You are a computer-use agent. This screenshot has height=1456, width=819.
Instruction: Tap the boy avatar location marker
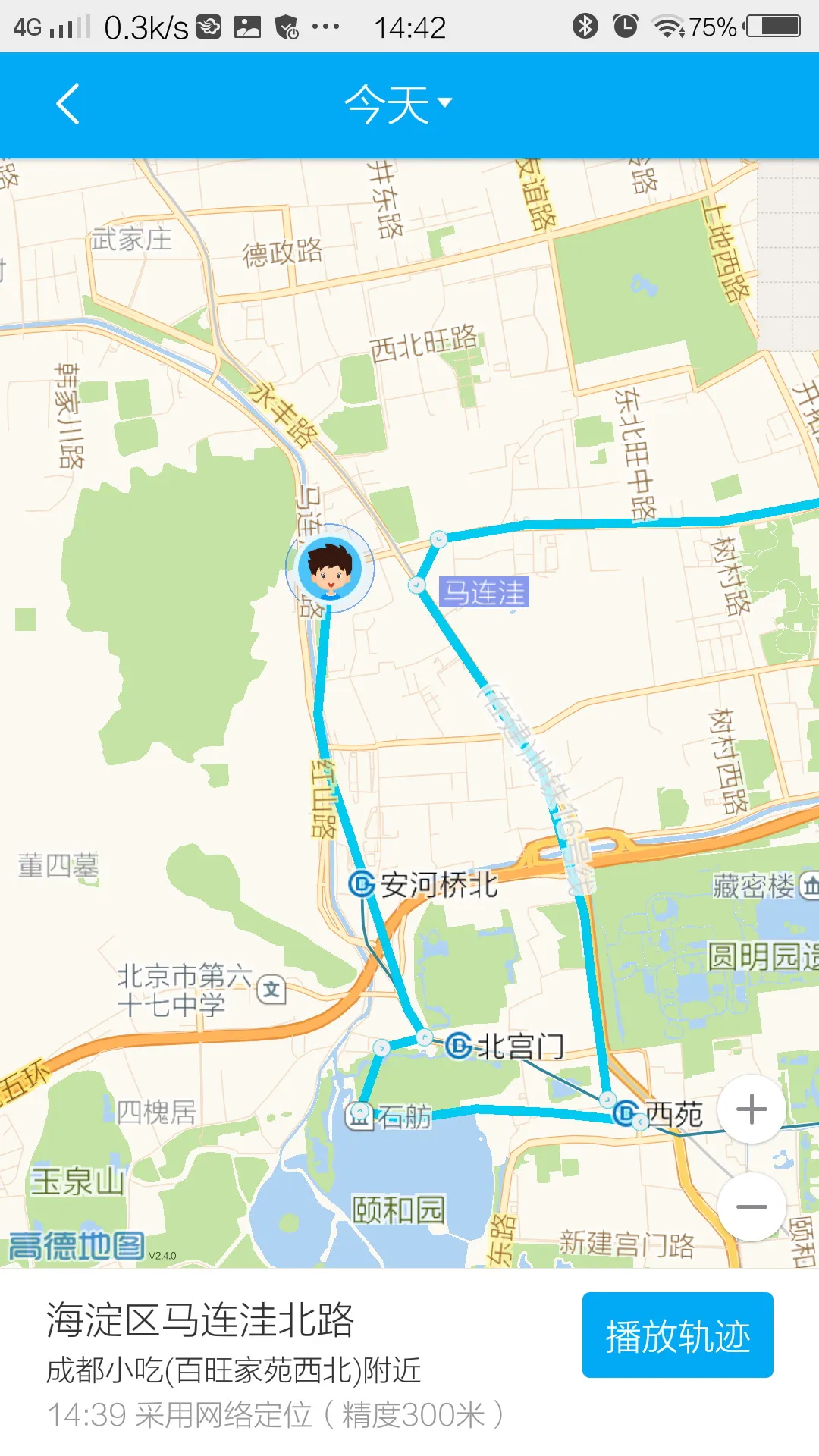tap(330, 567)
